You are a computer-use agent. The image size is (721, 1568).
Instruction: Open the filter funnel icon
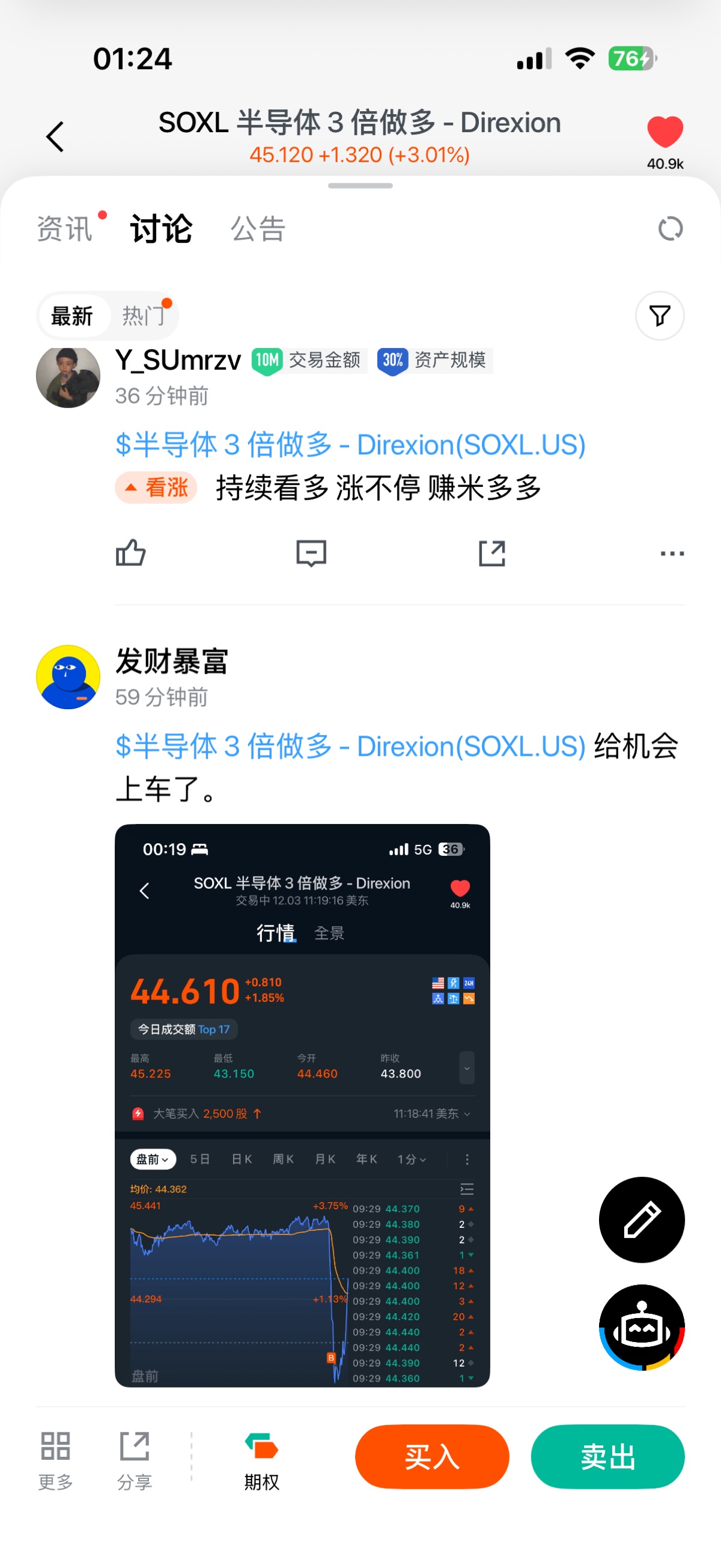(660, 316)
